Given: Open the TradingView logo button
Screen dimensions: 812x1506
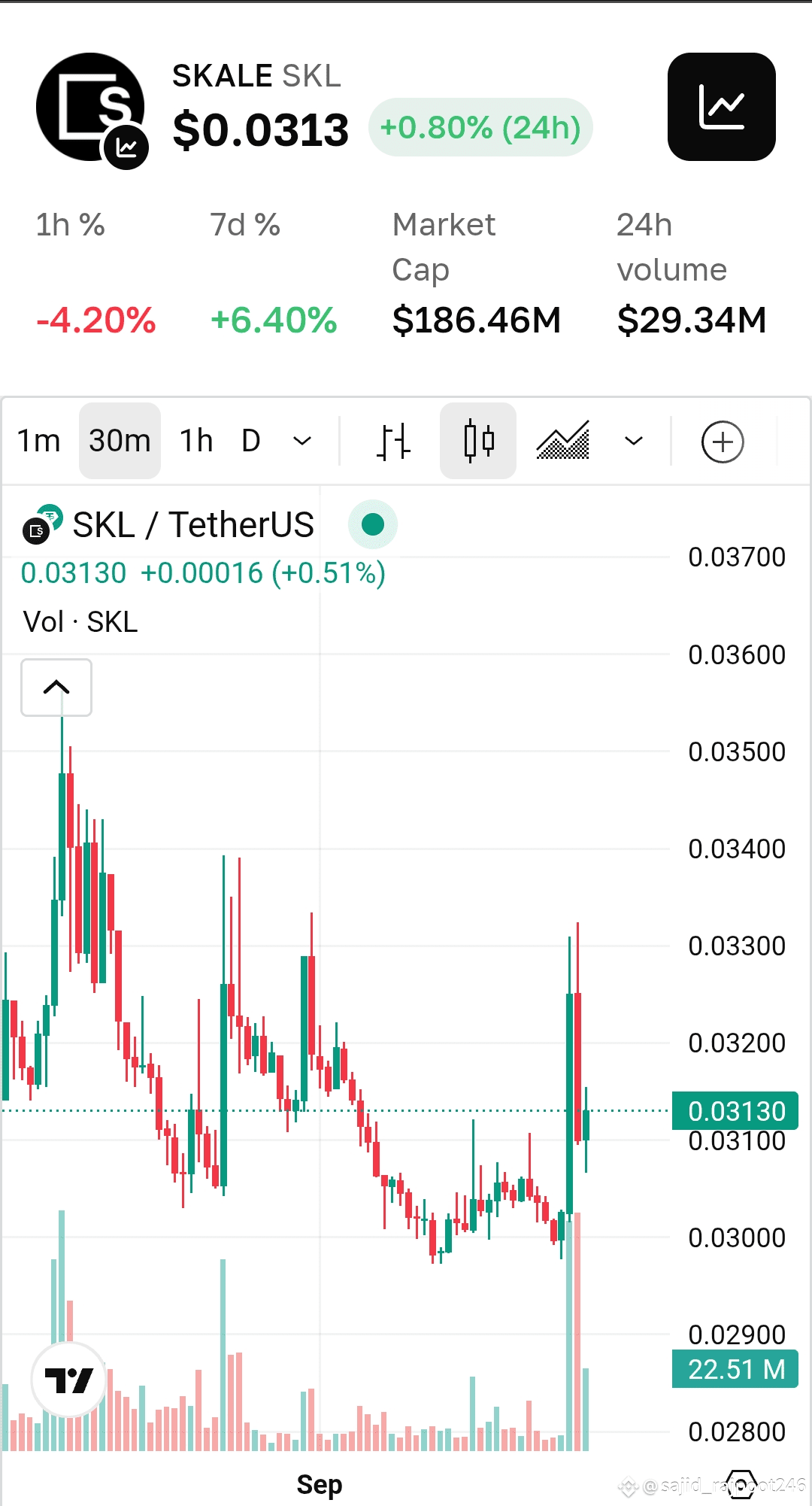Looking at the screenshot, I should (68, 1380).
